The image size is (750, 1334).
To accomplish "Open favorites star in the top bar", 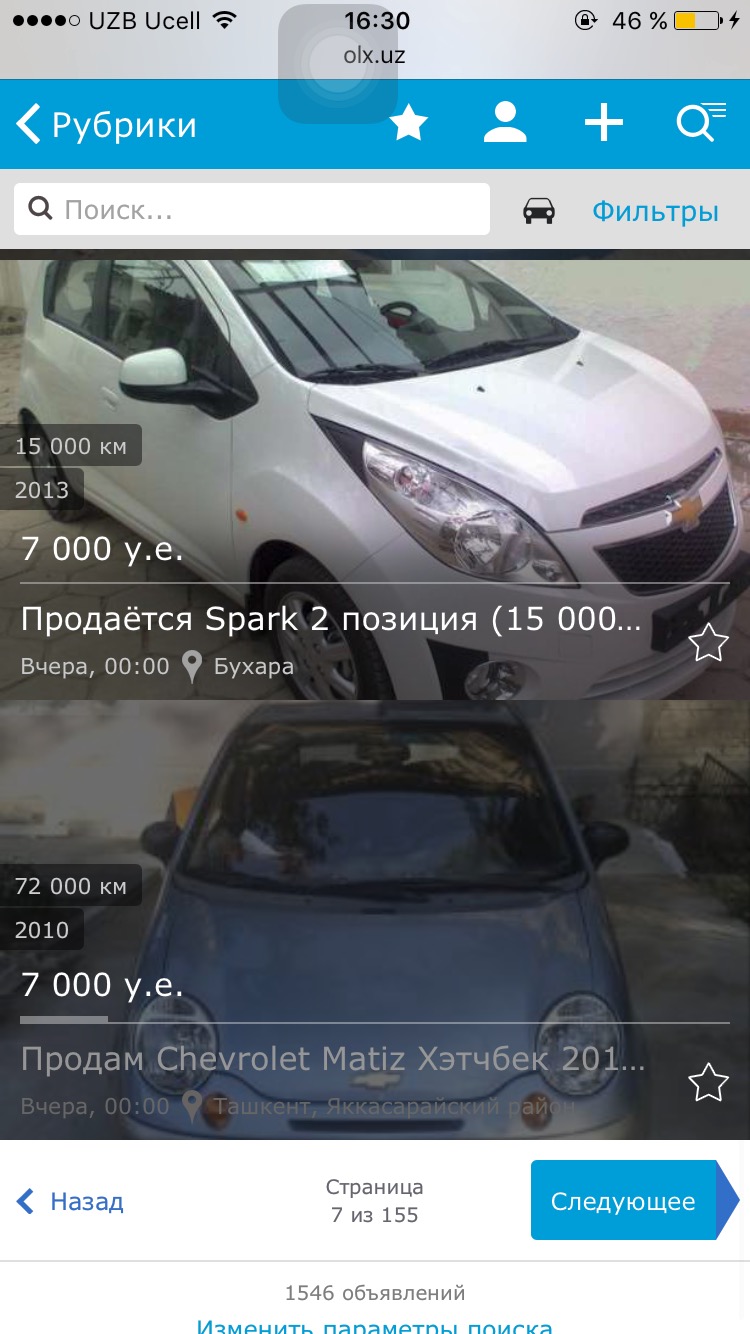I will pos(408,124).
